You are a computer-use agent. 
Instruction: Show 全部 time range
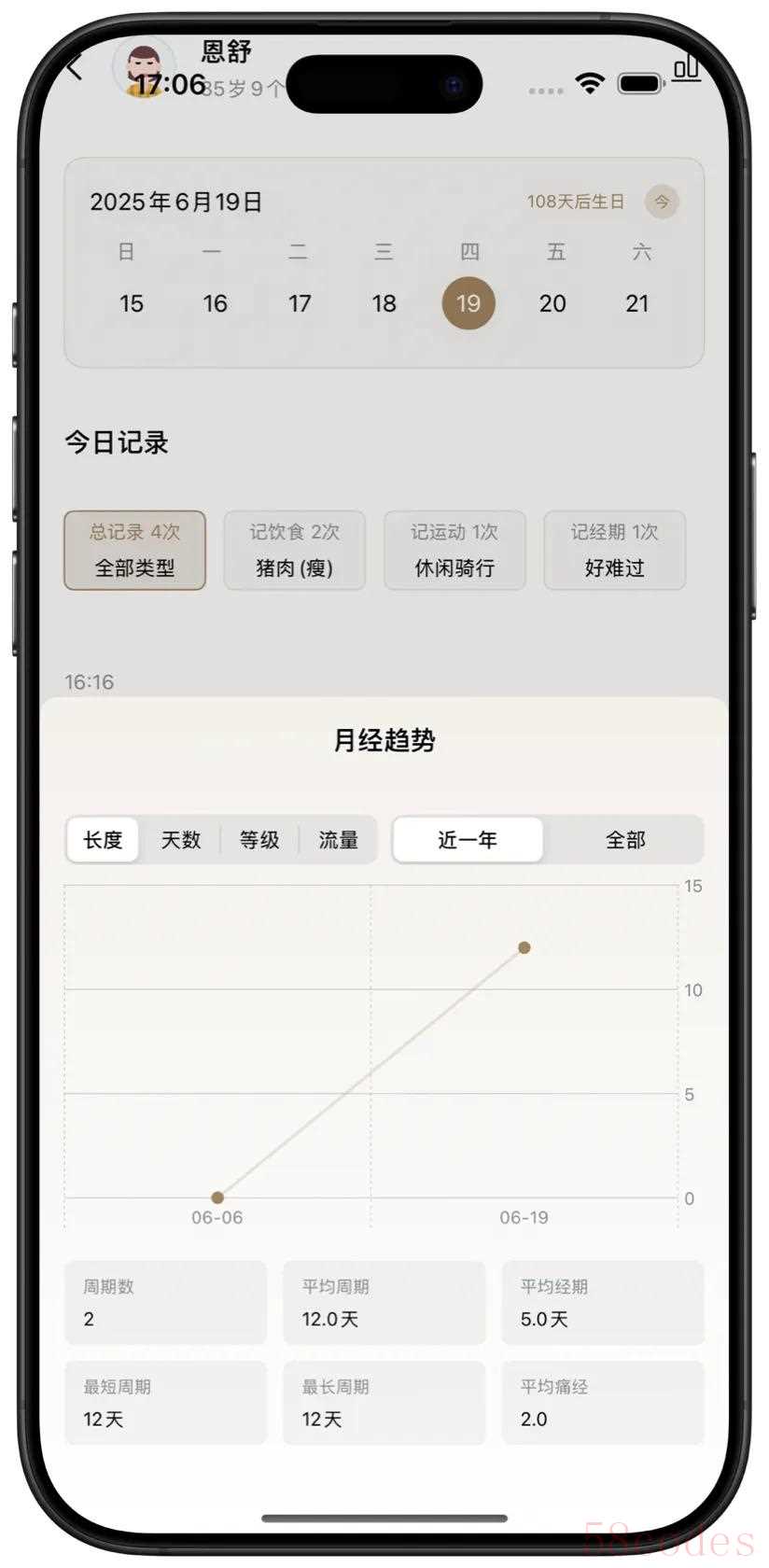(x=624, y=840)
